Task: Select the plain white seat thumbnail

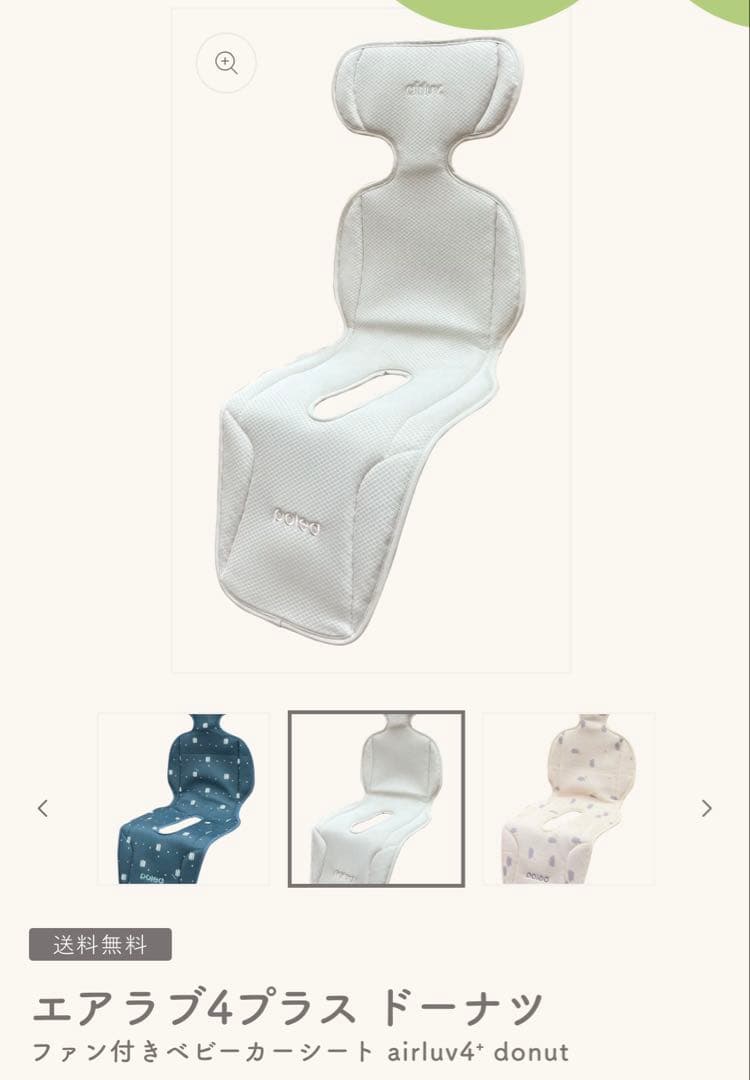Action: tap(376, 798)
